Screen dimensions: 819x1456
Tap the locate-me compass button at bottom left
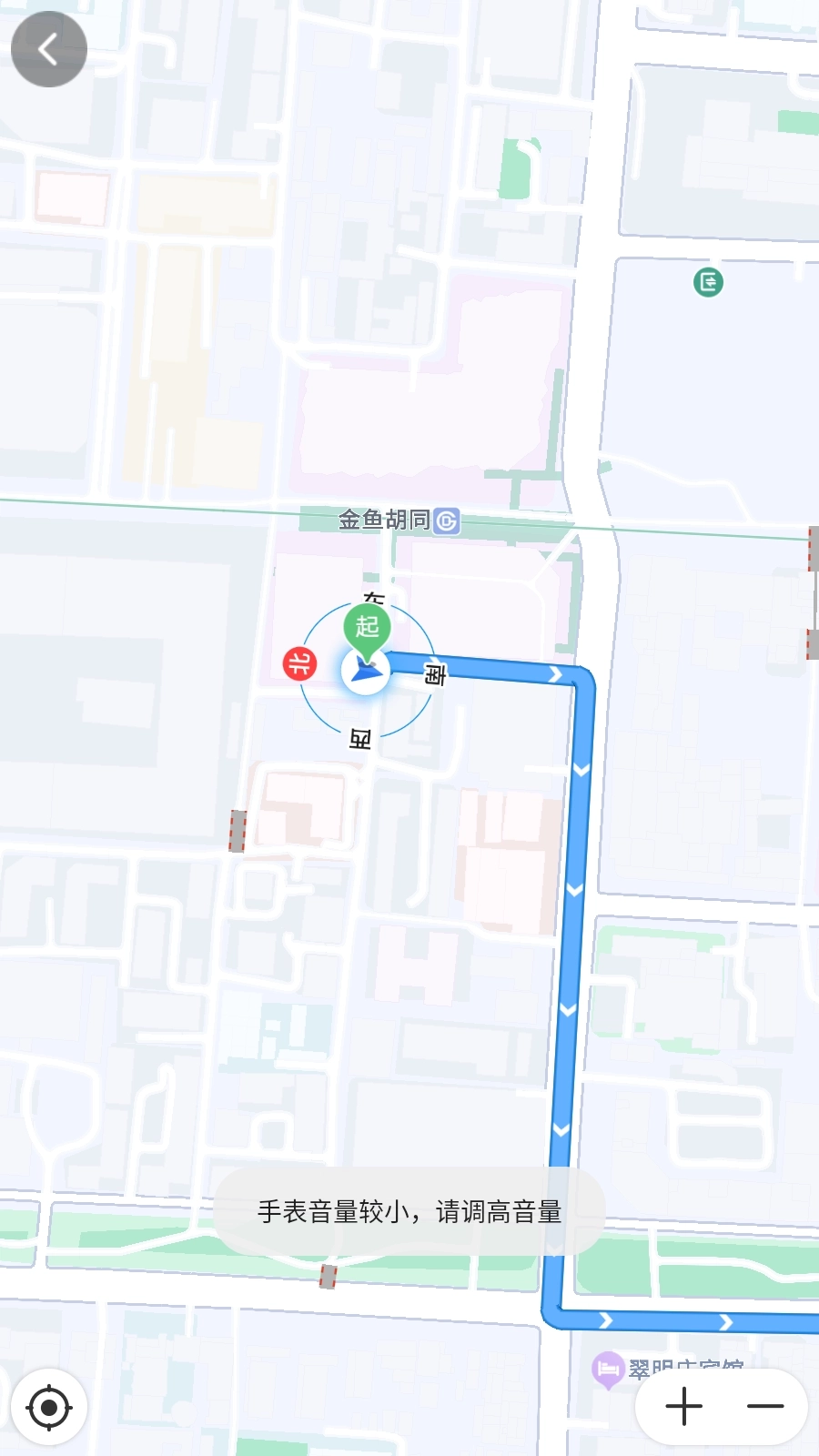50,1406
